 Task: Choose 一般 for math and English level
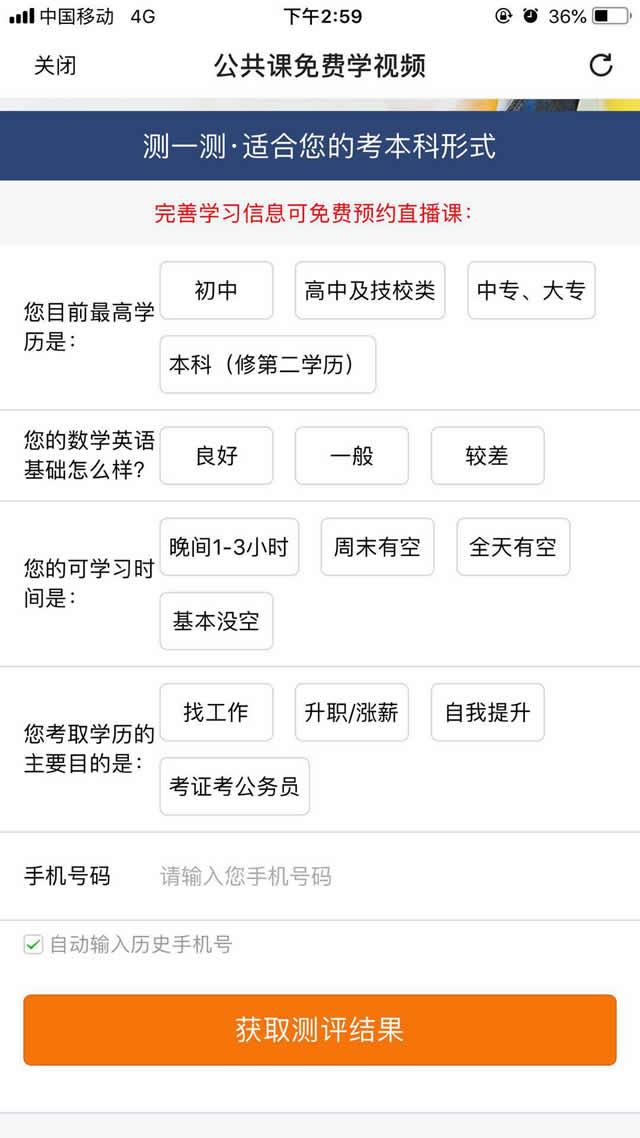click(x=352, y=456)
